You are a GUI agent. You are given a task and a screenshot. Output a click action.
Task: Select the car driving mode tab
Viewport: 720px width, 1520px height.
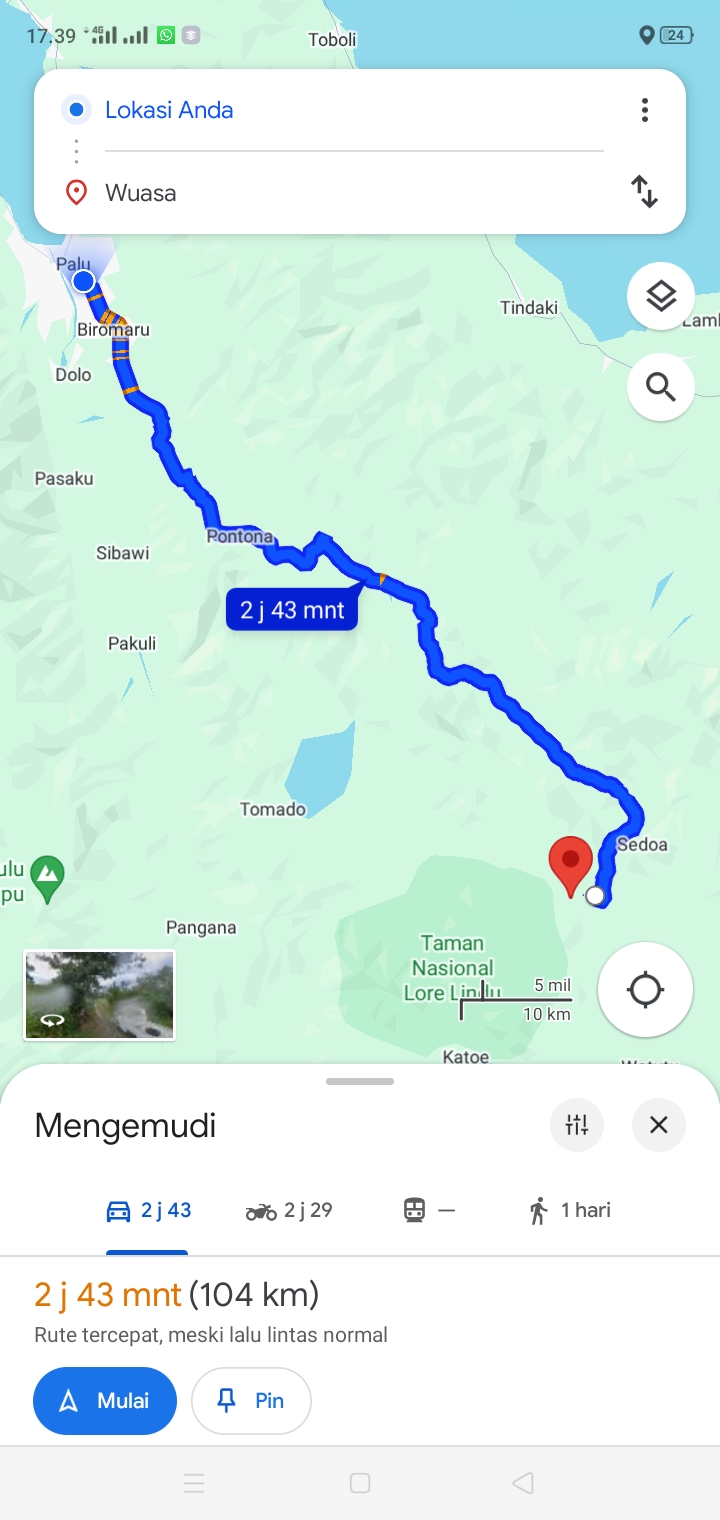pos(148,1211)
